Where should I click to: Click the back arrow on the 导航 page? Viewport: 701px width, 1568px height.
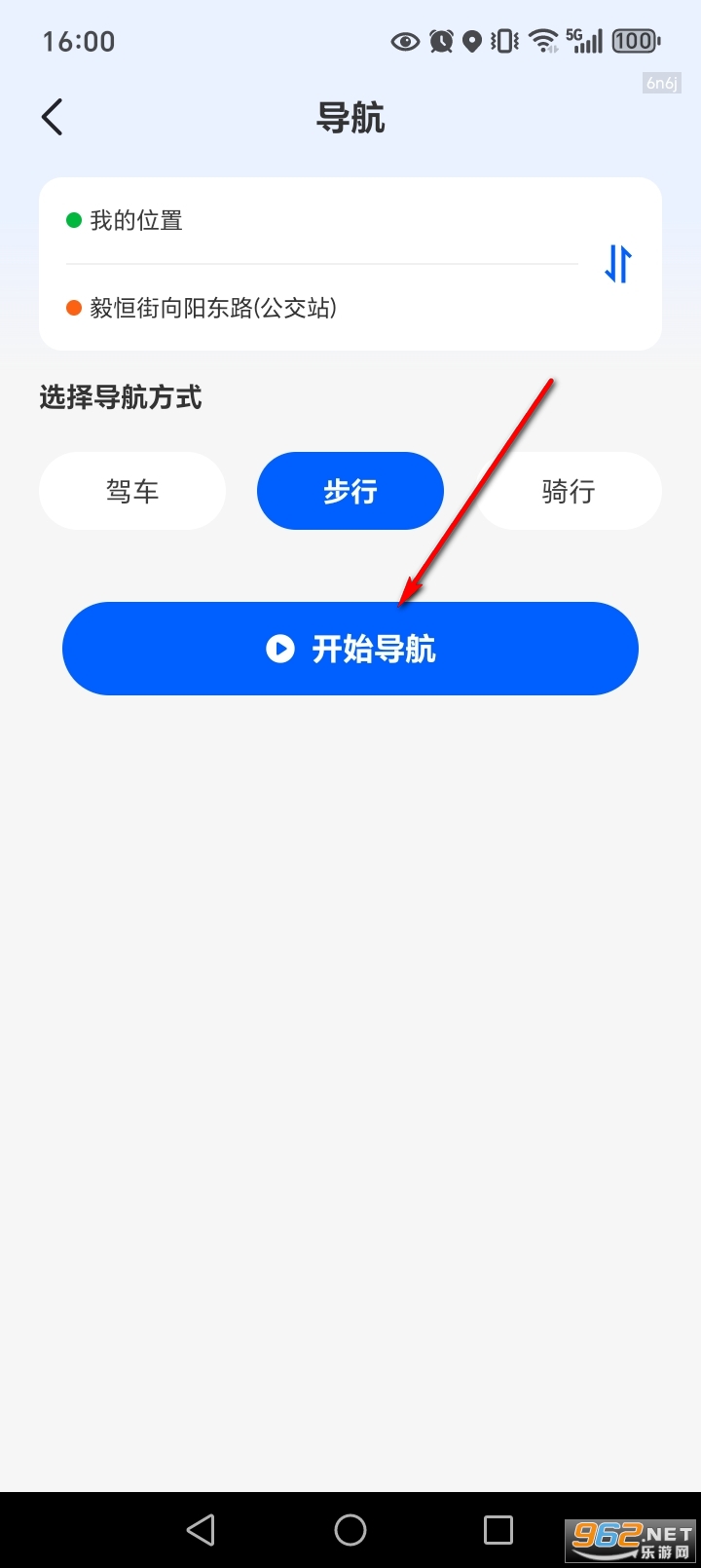click(x=54, y=116)
